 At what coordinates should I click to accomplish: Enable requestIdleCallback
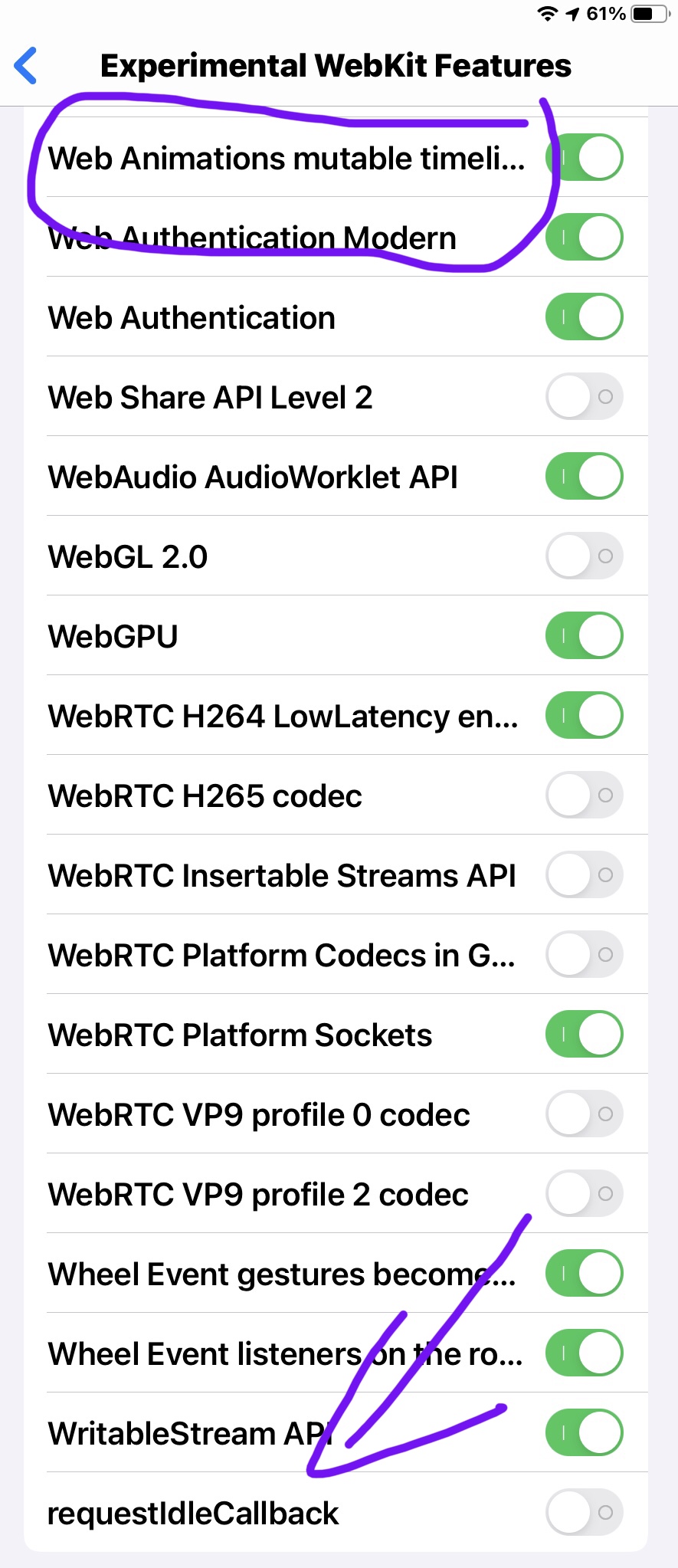pyautogui.click(x=584, y=1513)
